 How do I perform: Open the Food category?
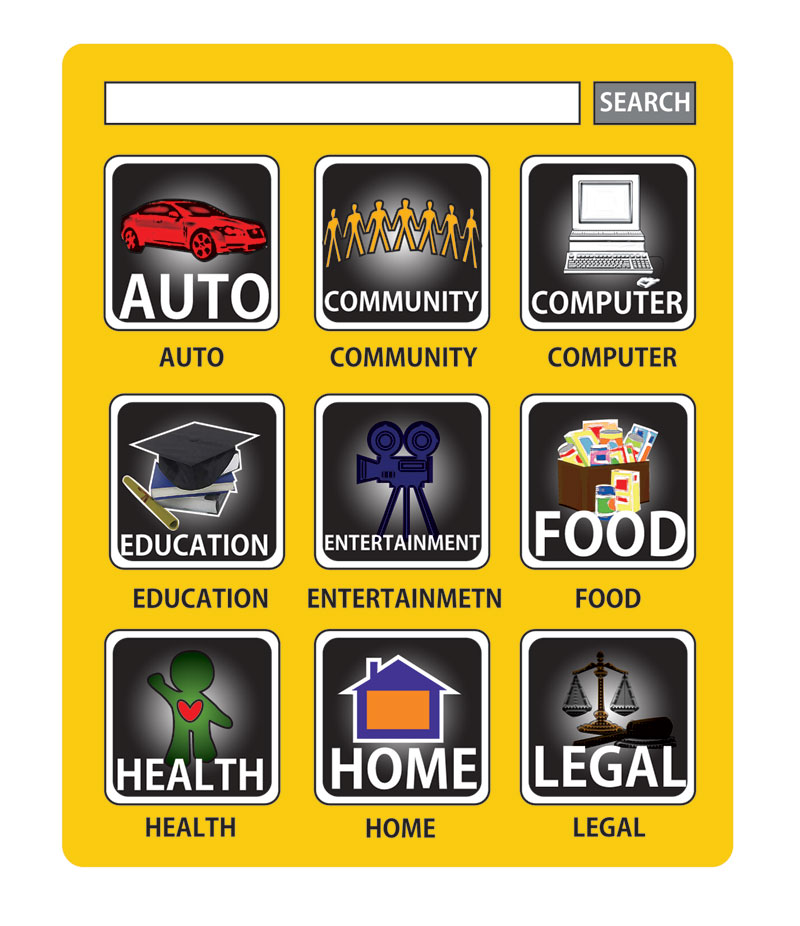click(x=608, y=481)
